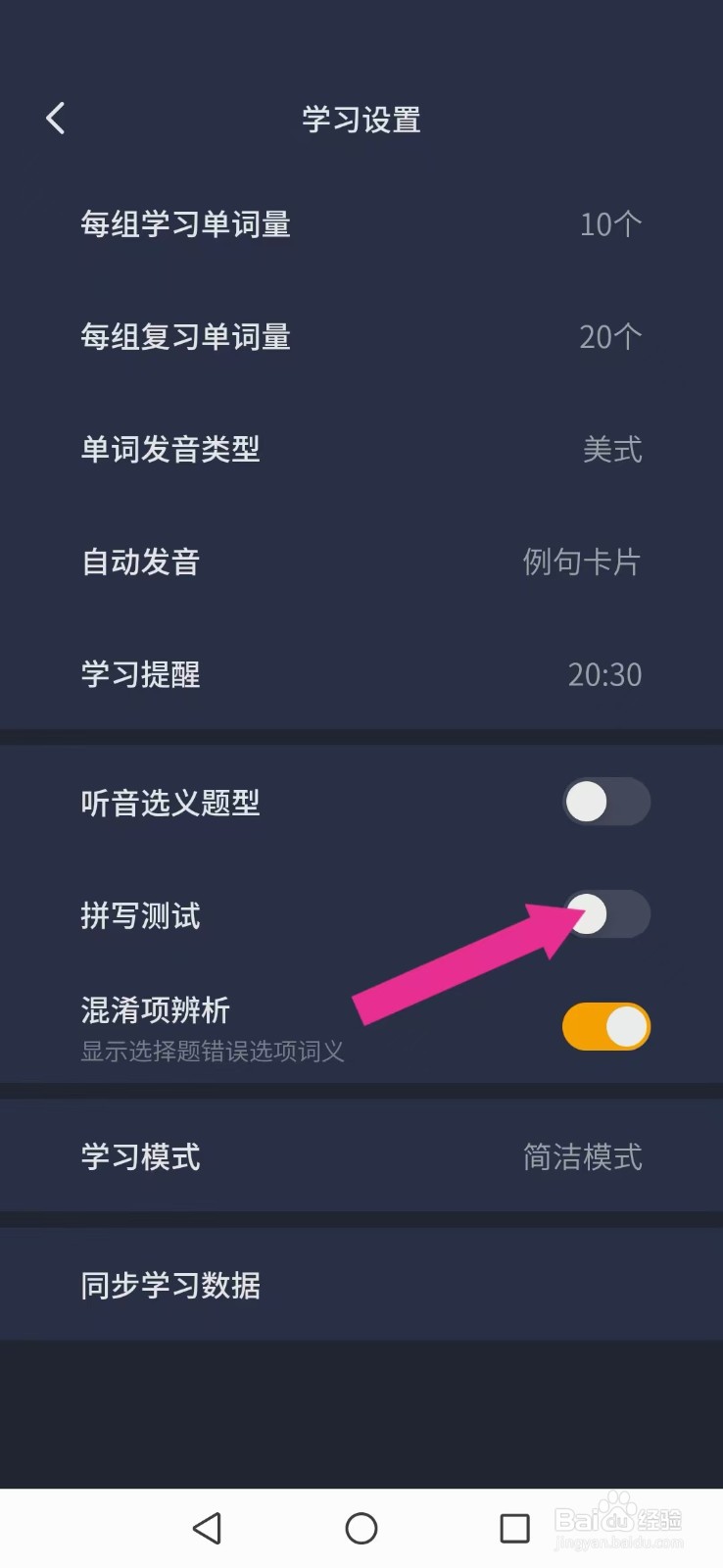
Task: Turn on the 听音选义题型 switch
Action: [605, 802]
